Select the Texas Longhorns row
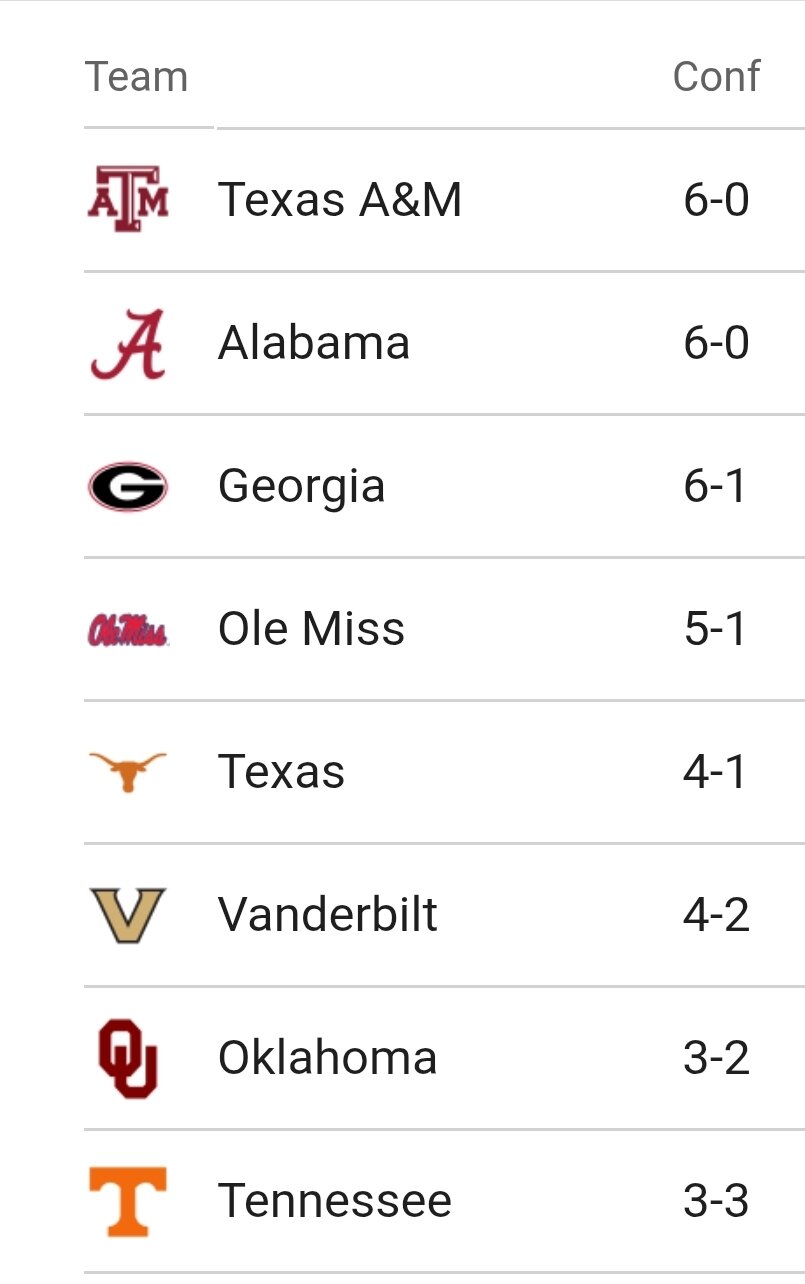Screen dimensions: 805x1284 coord(281,772)
